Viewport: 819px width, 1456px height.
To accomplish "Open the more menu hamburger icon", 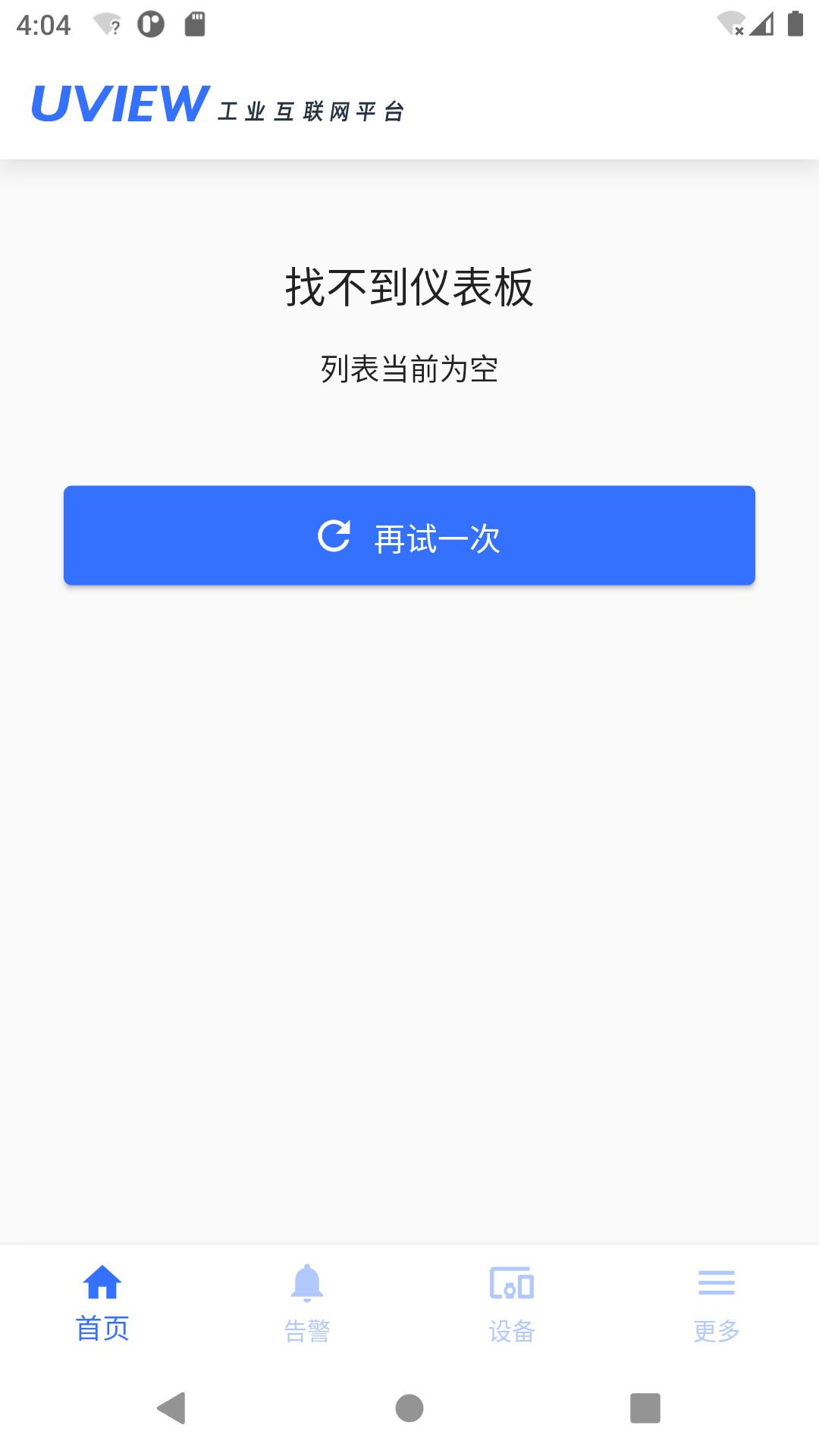I will [715, 1282].
